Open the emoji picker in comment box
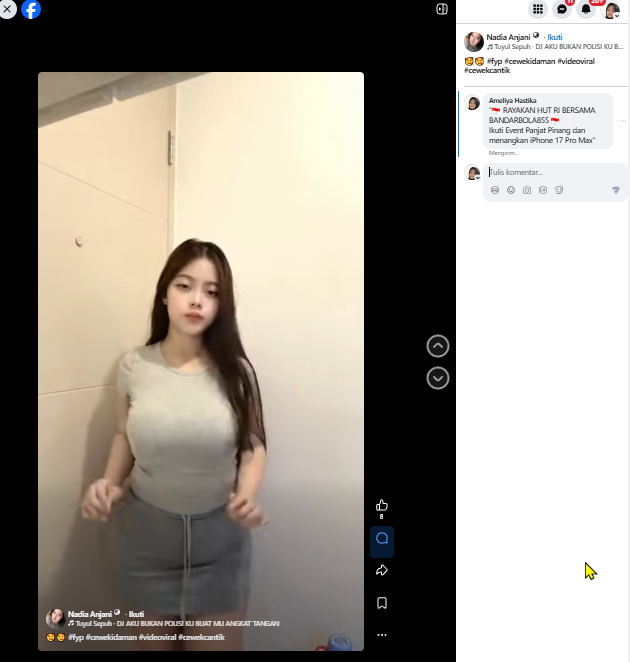This screenshot has height=662, width=630. coord(511,190)
